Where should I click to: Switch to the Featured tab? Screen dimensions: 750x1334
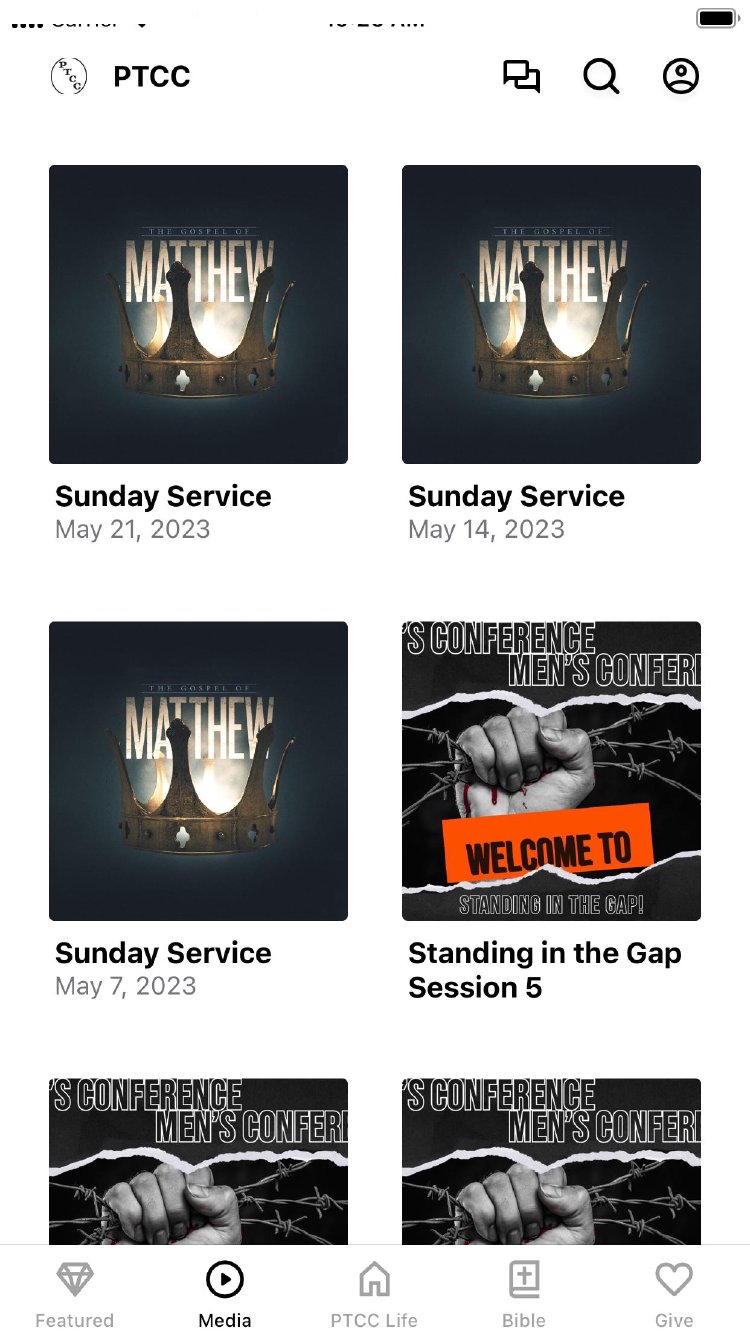click(x=75, y=1293)
